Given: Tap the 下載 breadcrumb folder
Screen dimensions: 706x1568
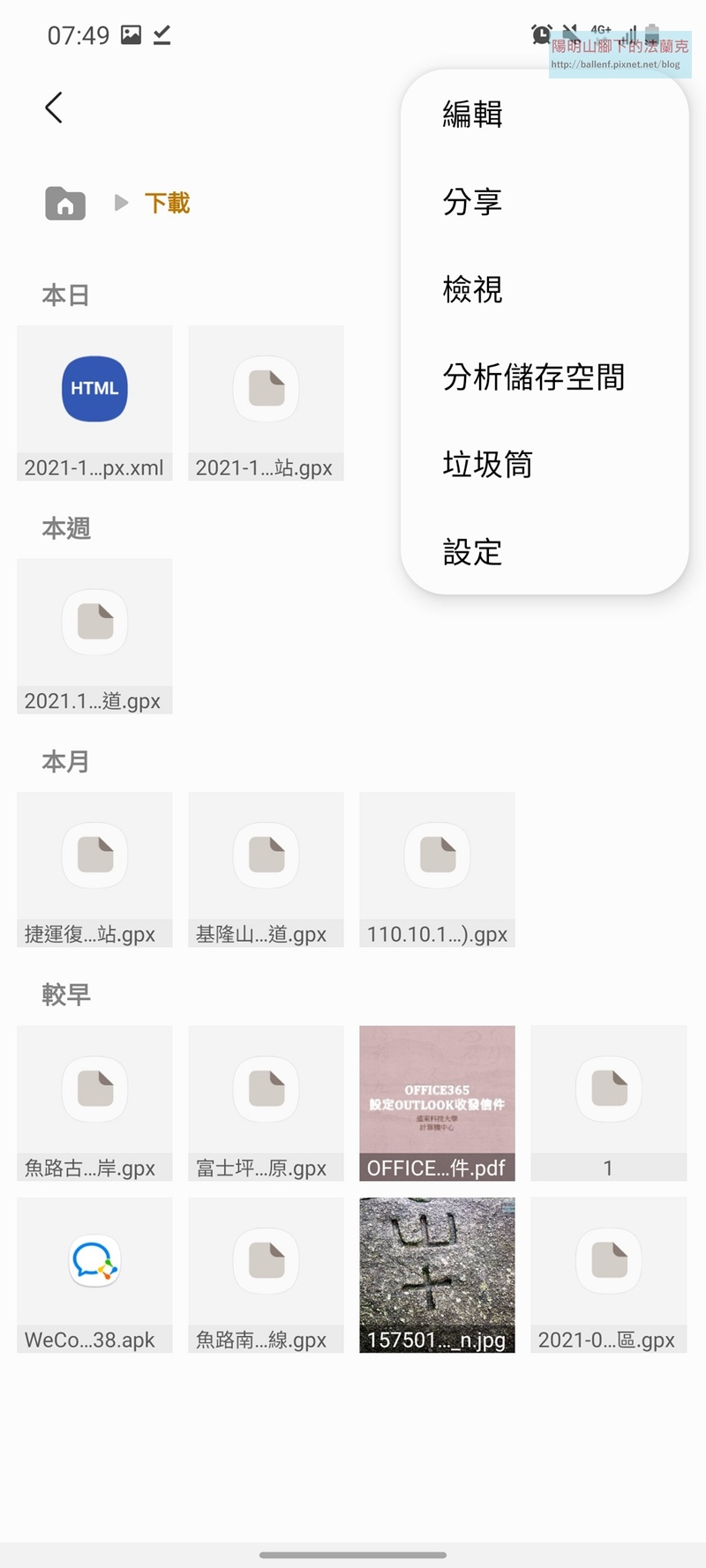Looking at the screenshot, I should pyautogui.click(x=167, y=203).
